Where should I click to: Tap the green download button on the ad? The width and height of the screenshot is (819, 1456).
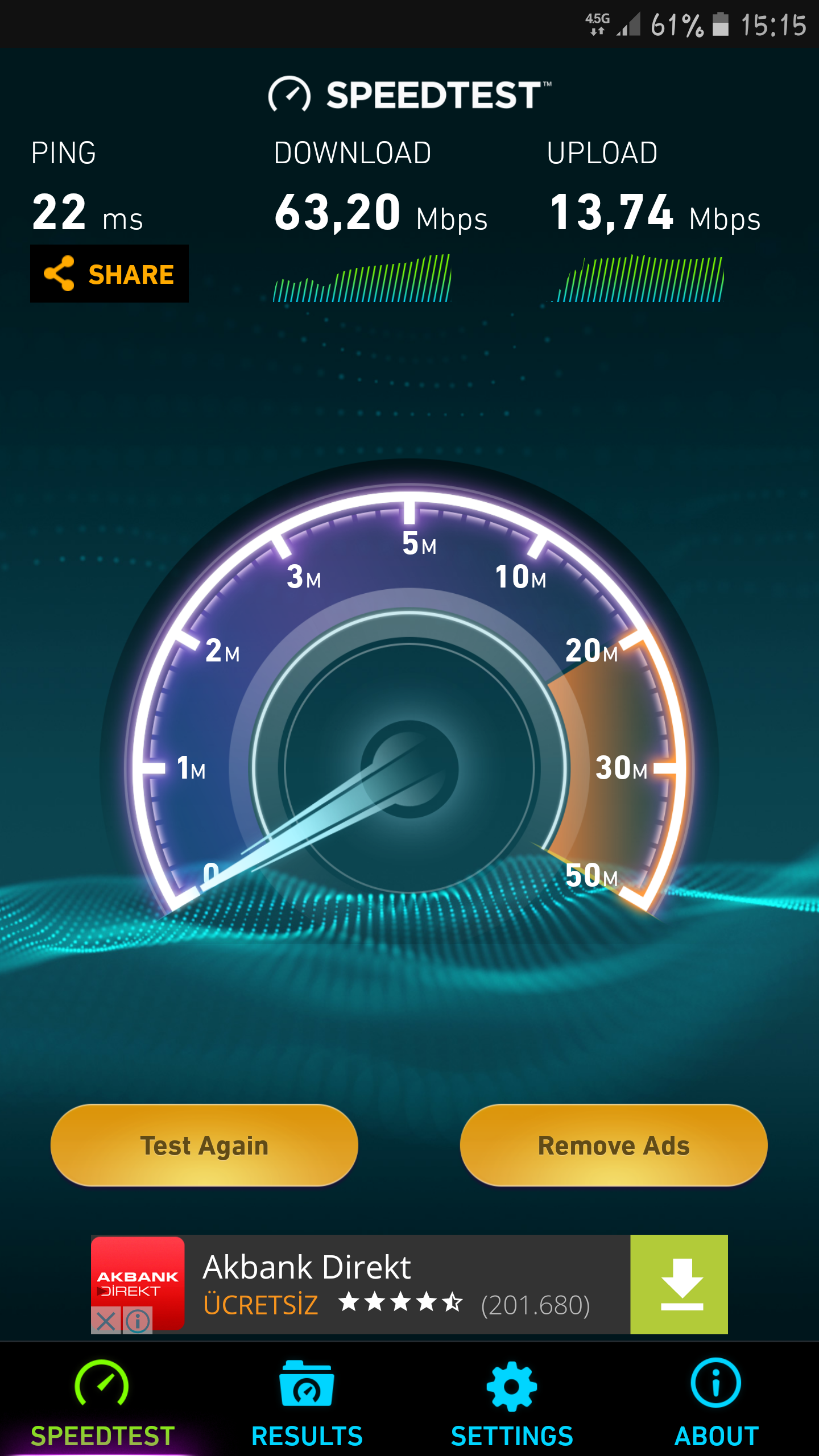click(x=679, y=1284)
